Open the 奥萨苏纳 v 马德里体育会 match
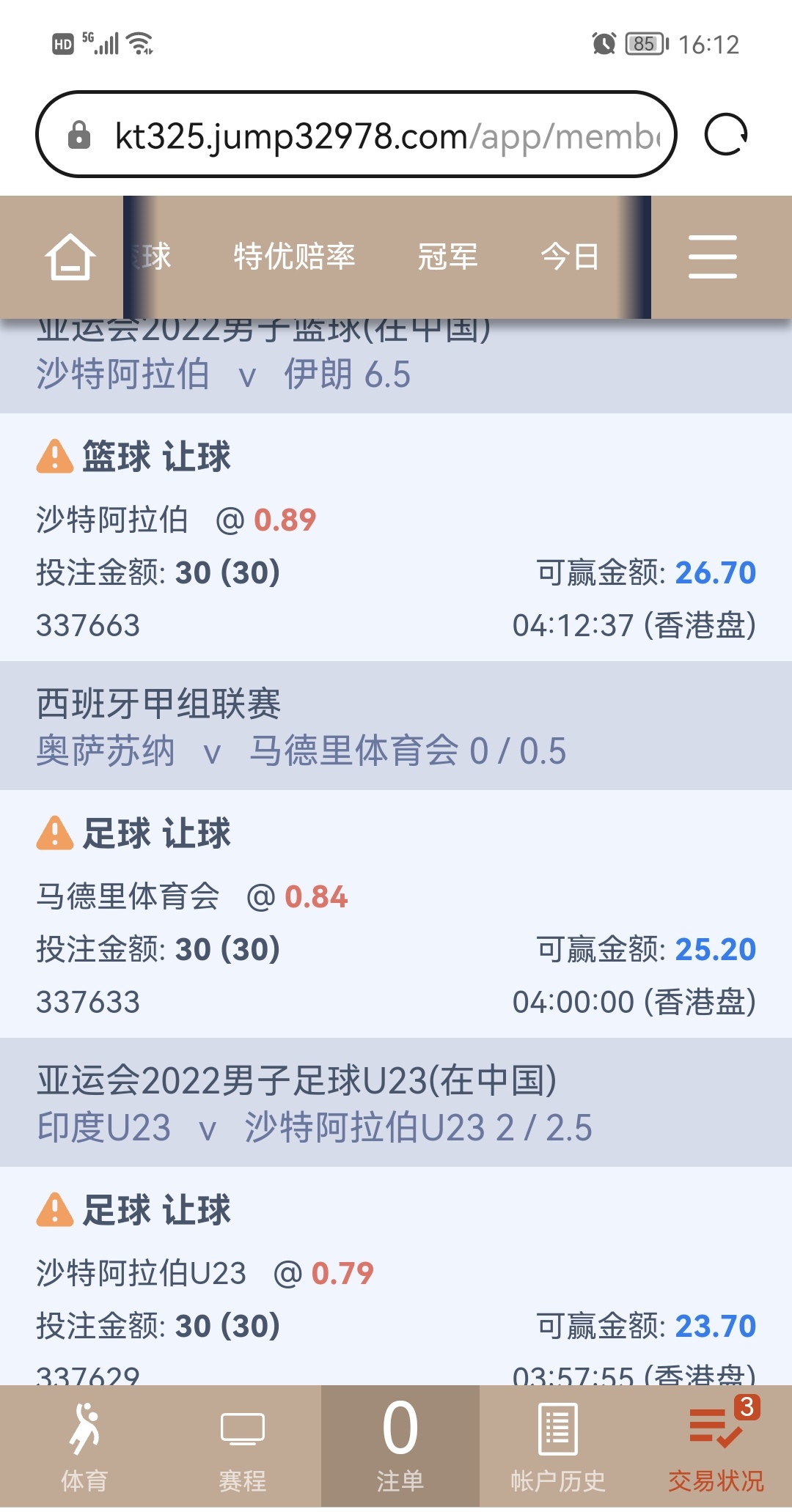 pos(301,751)
